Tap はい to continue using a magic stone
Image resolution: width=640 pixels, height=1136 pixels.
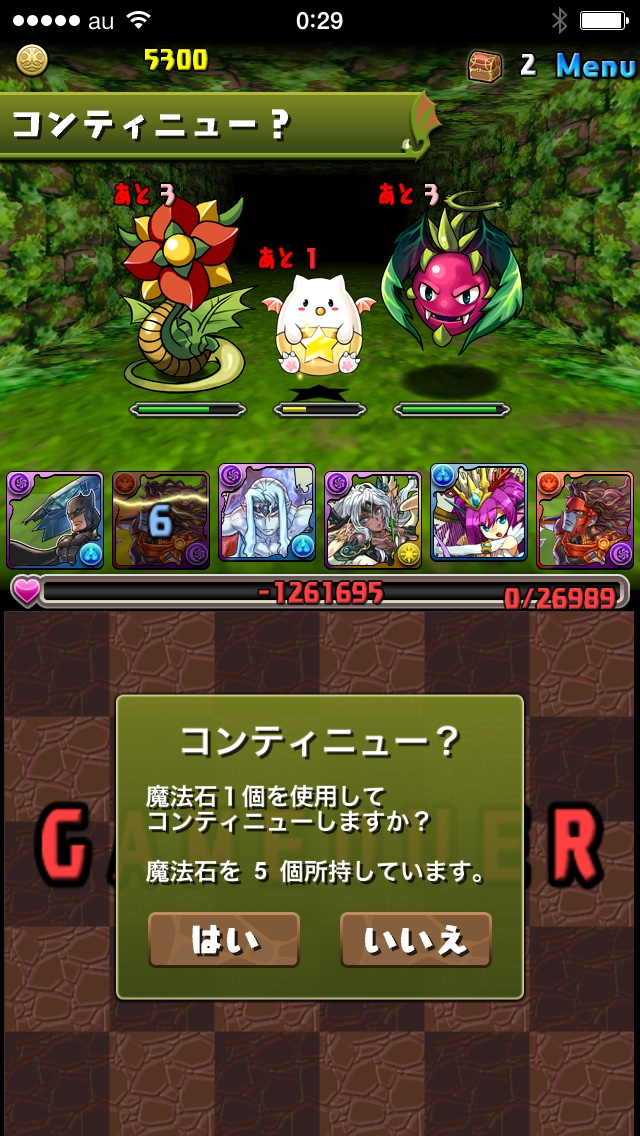pos(224,939)
